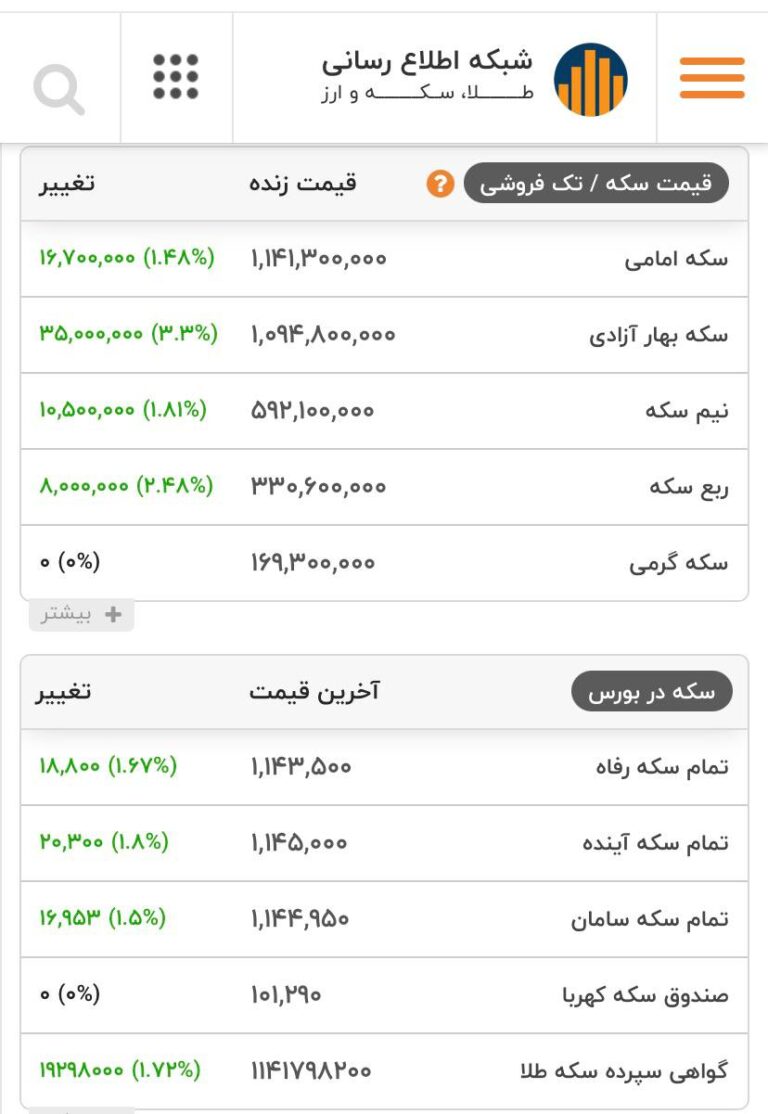The image size is (768, 1114).
Task: Select the سکه در بورس section badge
Action: coord(654,691)
